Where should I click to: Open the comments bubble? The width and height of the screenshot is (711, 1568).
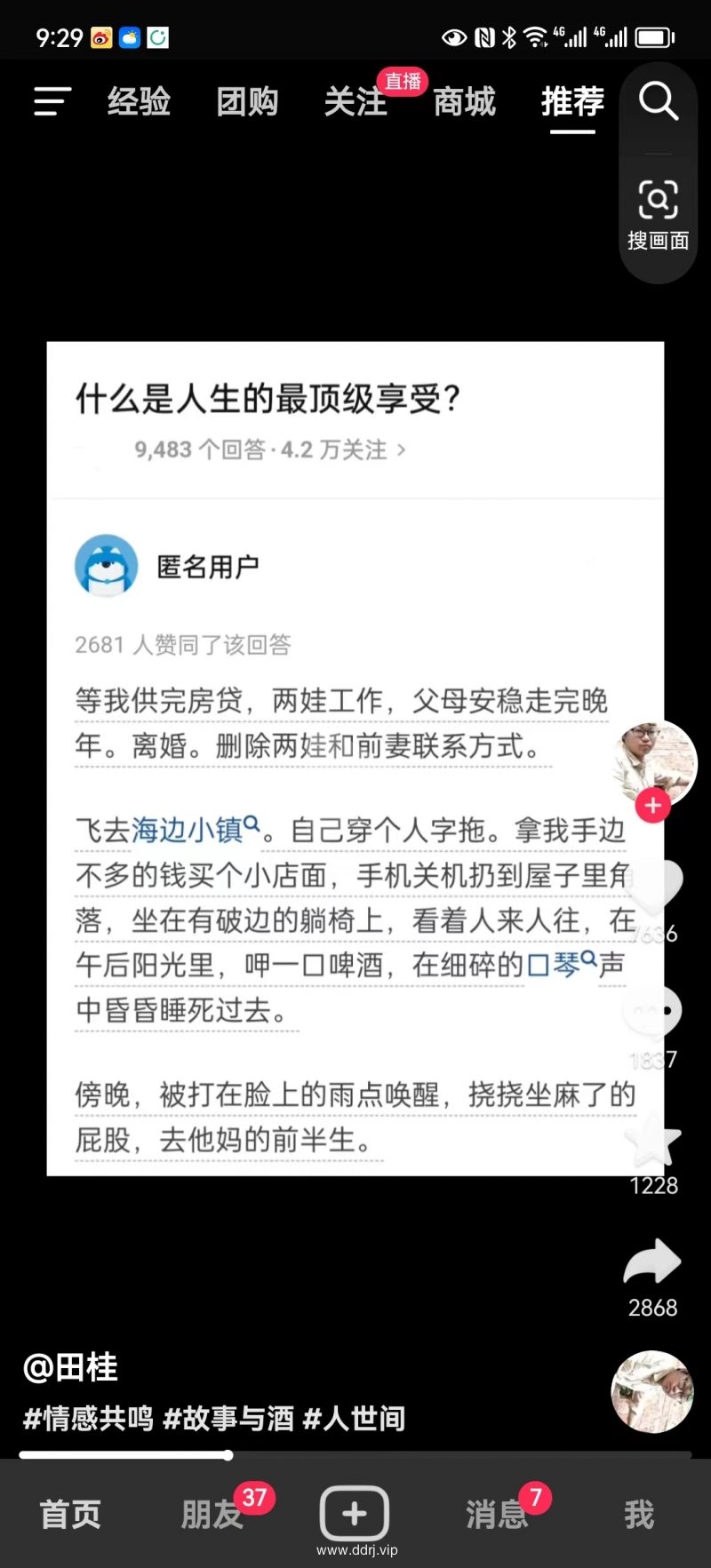(653, 1013)
